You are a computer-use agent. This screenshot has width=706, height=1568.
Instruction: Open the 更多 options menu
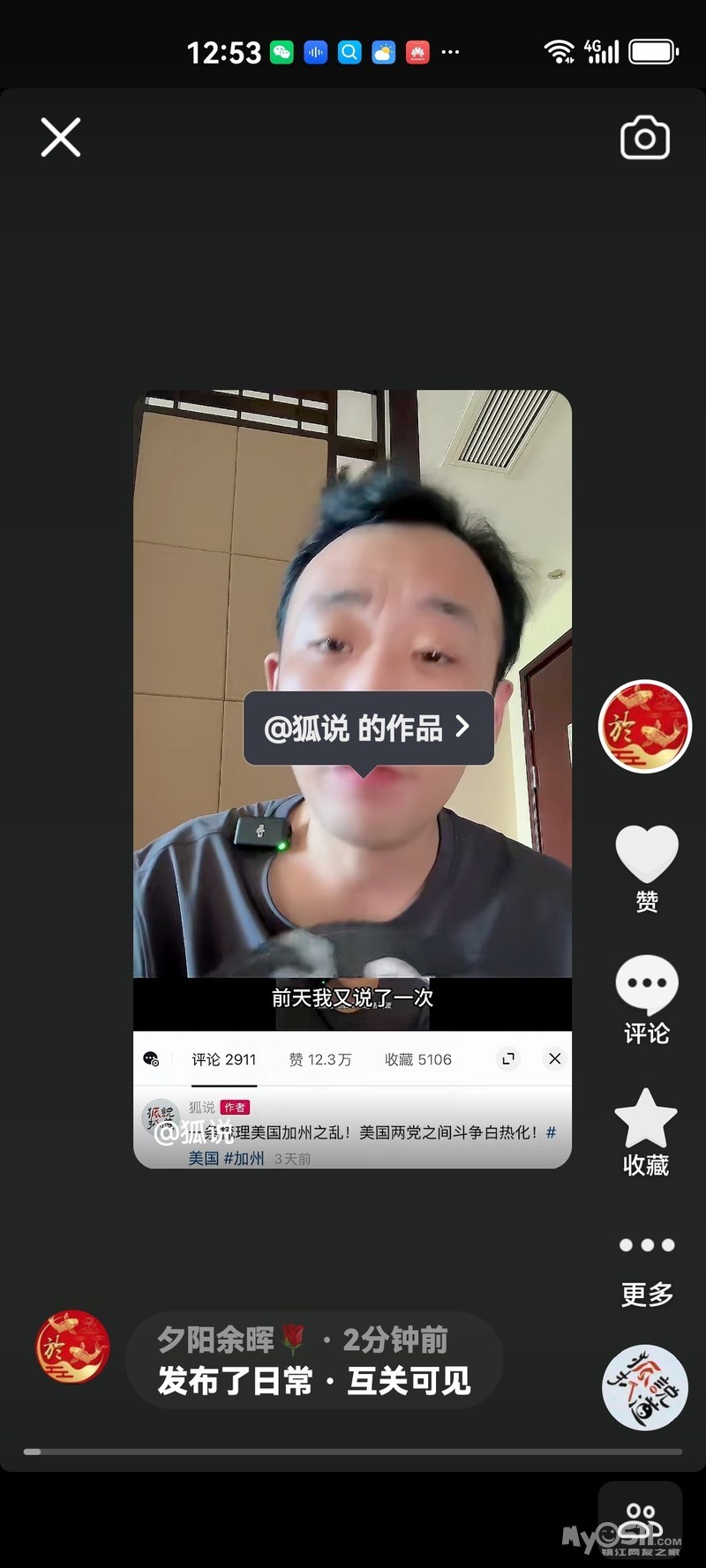click(x=646, y=1245)
